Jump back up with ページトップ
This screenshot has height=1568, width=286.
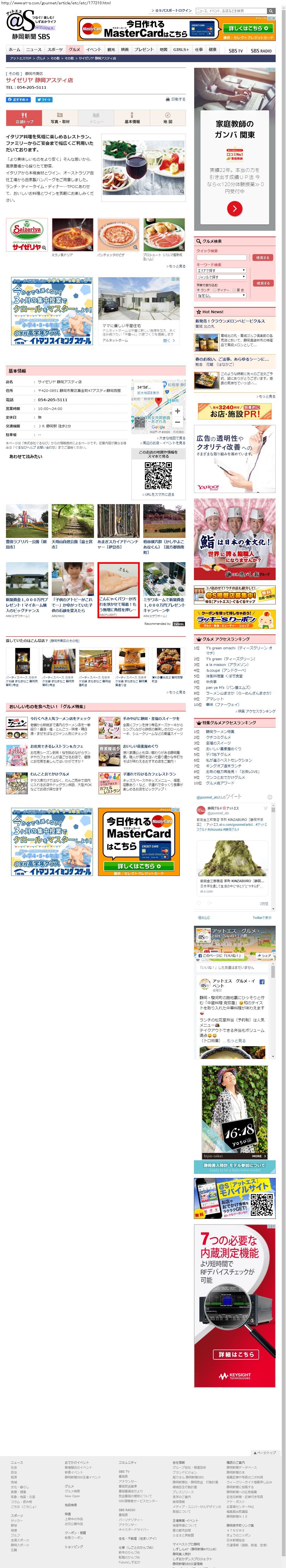click(x=265, y=1452)
